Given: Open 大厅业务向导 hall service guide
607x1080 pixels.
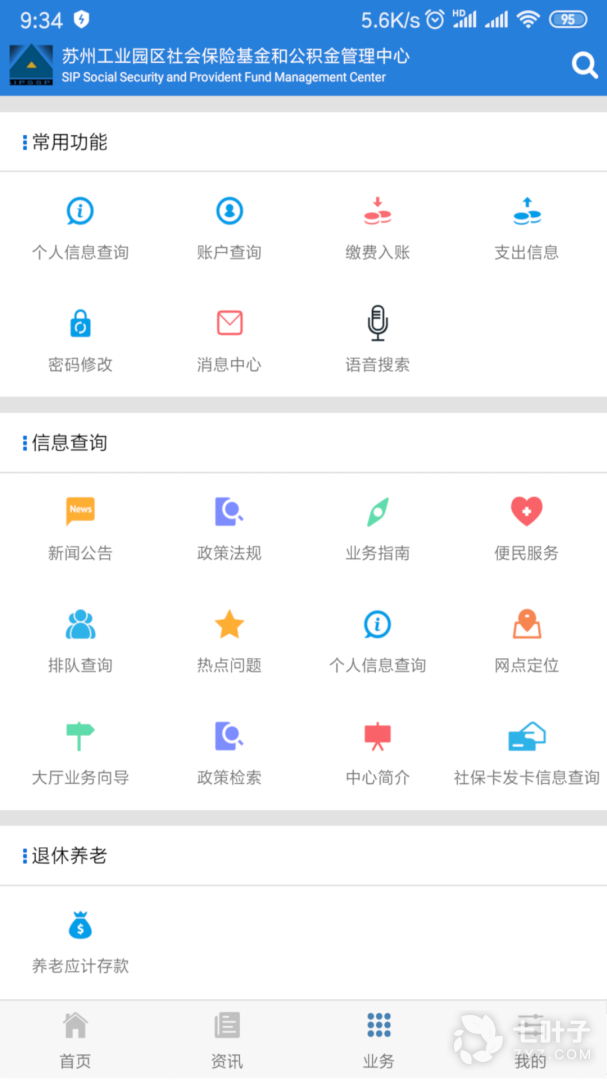Looking at the screenshot, I should click(81, 754).
